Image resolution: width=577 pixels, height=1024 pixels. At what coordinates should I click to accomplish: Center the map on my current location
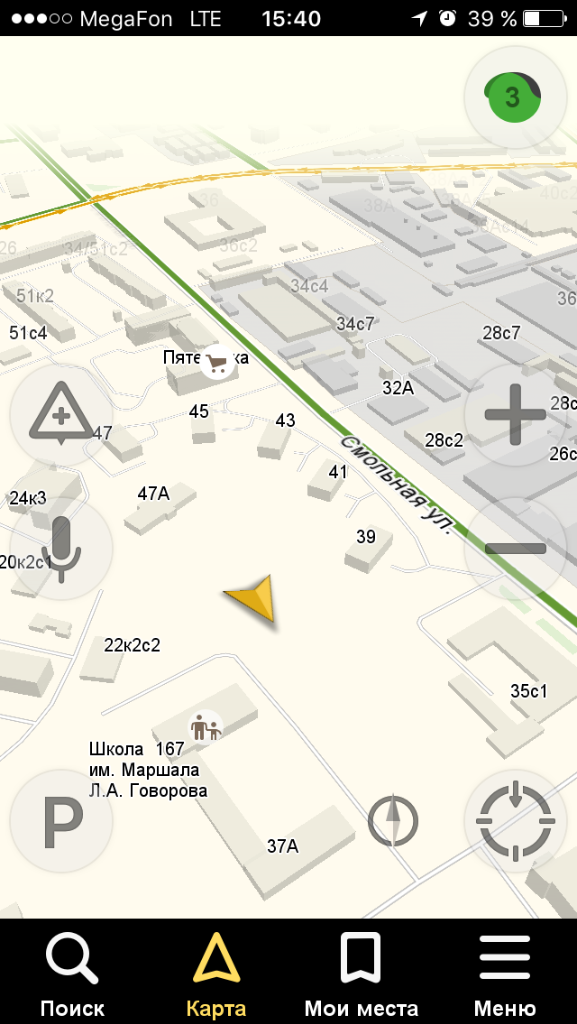coord(514,822)
